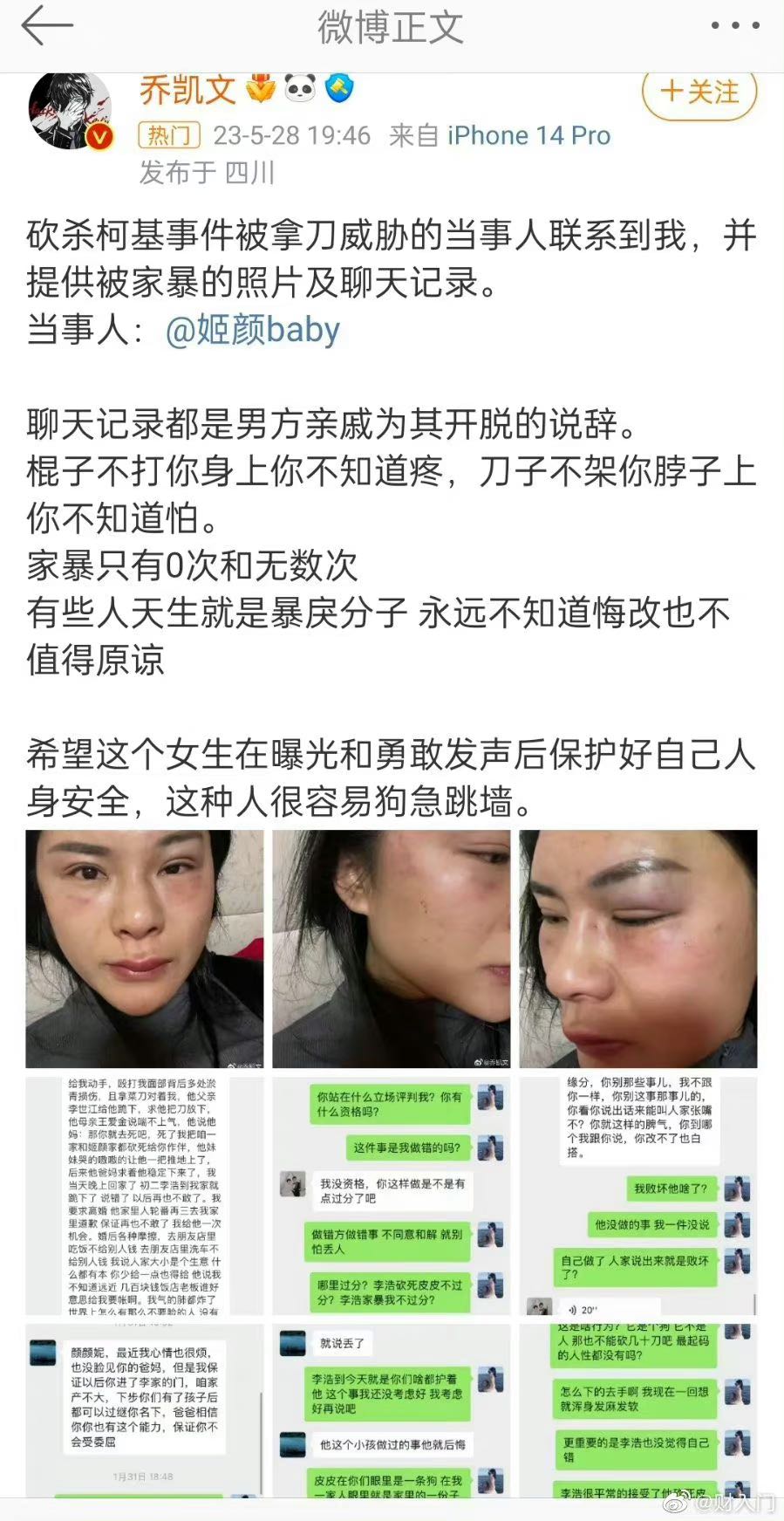View the second photo of the cheek close-up
This screenshot has width=784, height=1521.
pyautogui.click(x=391, y=949)
